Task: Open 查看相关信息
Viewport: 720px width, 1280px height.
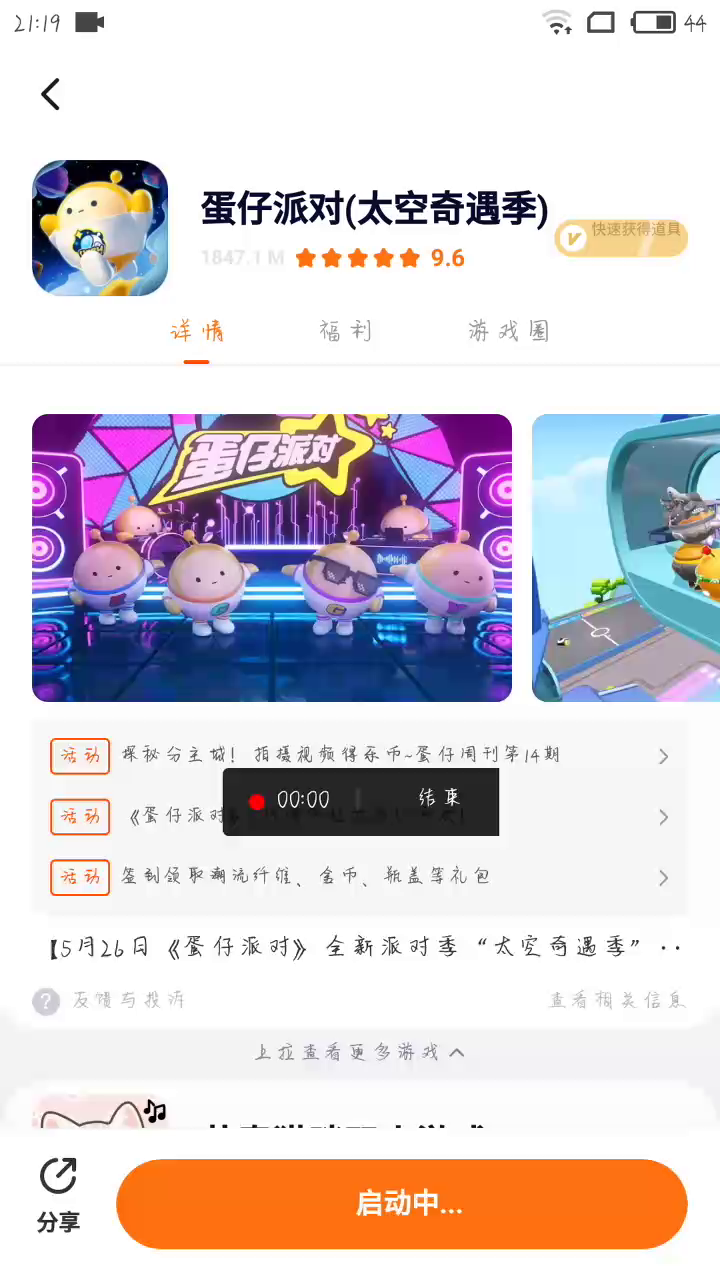Action: pyautogui.click(x=617, y=1000)
